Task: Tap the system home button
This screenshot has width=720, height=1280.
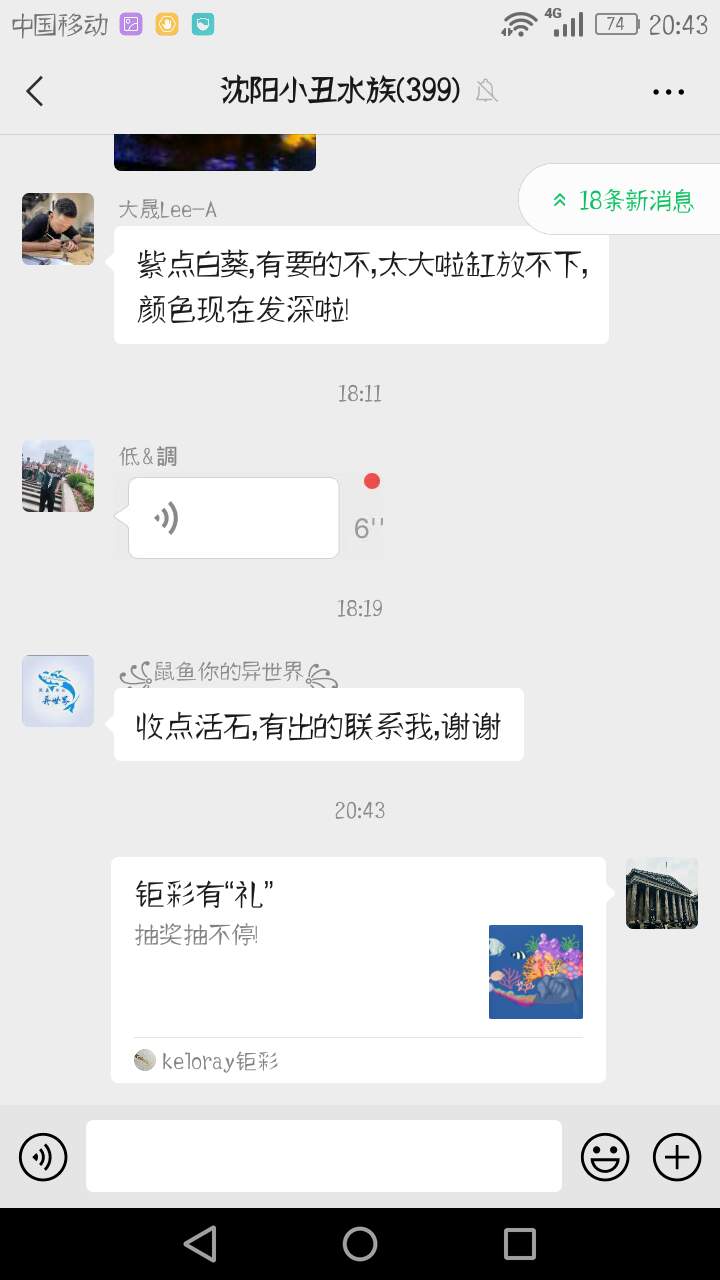Action: [x=360, y=1244]
